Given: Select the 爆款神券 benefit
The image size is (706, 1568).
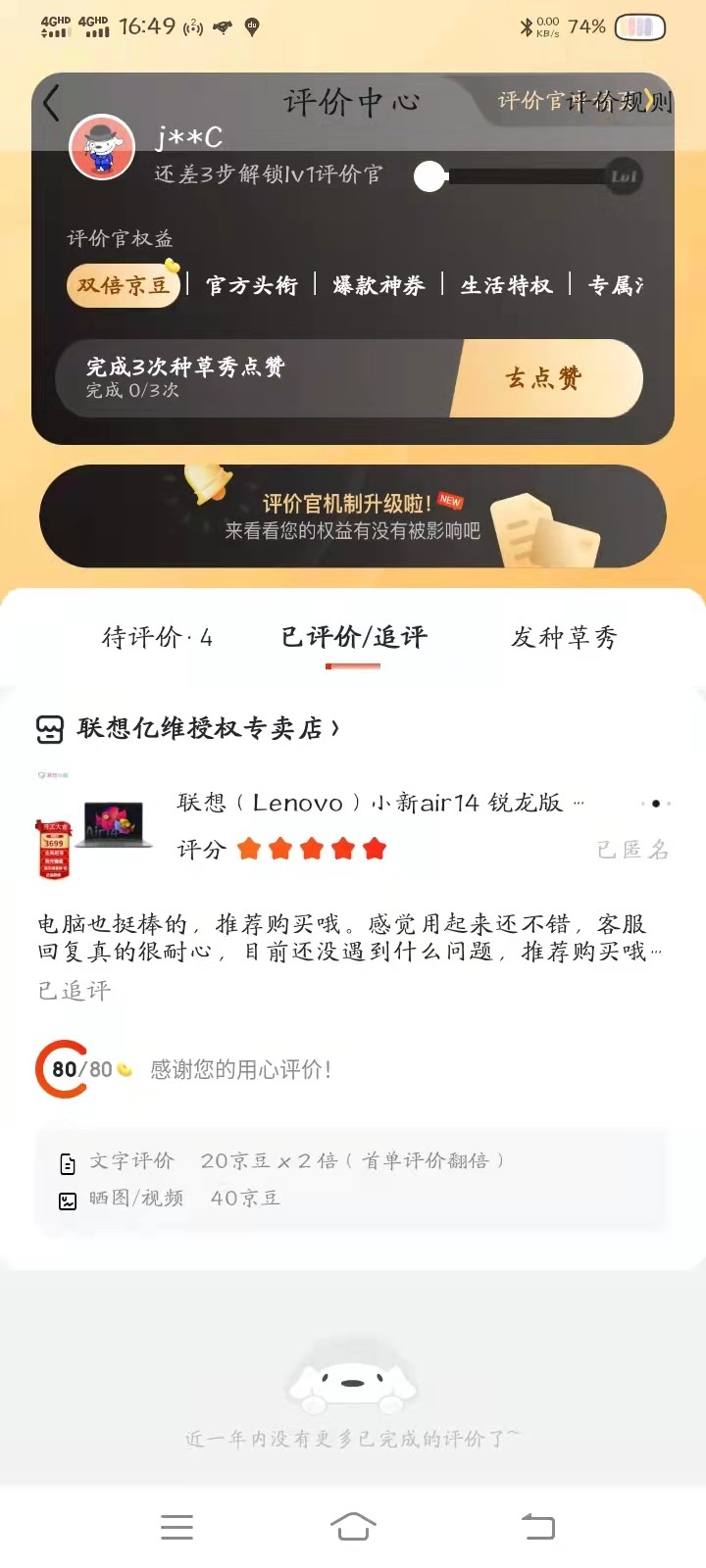Looking at the screenshot, I should click(x=378, y=285).
